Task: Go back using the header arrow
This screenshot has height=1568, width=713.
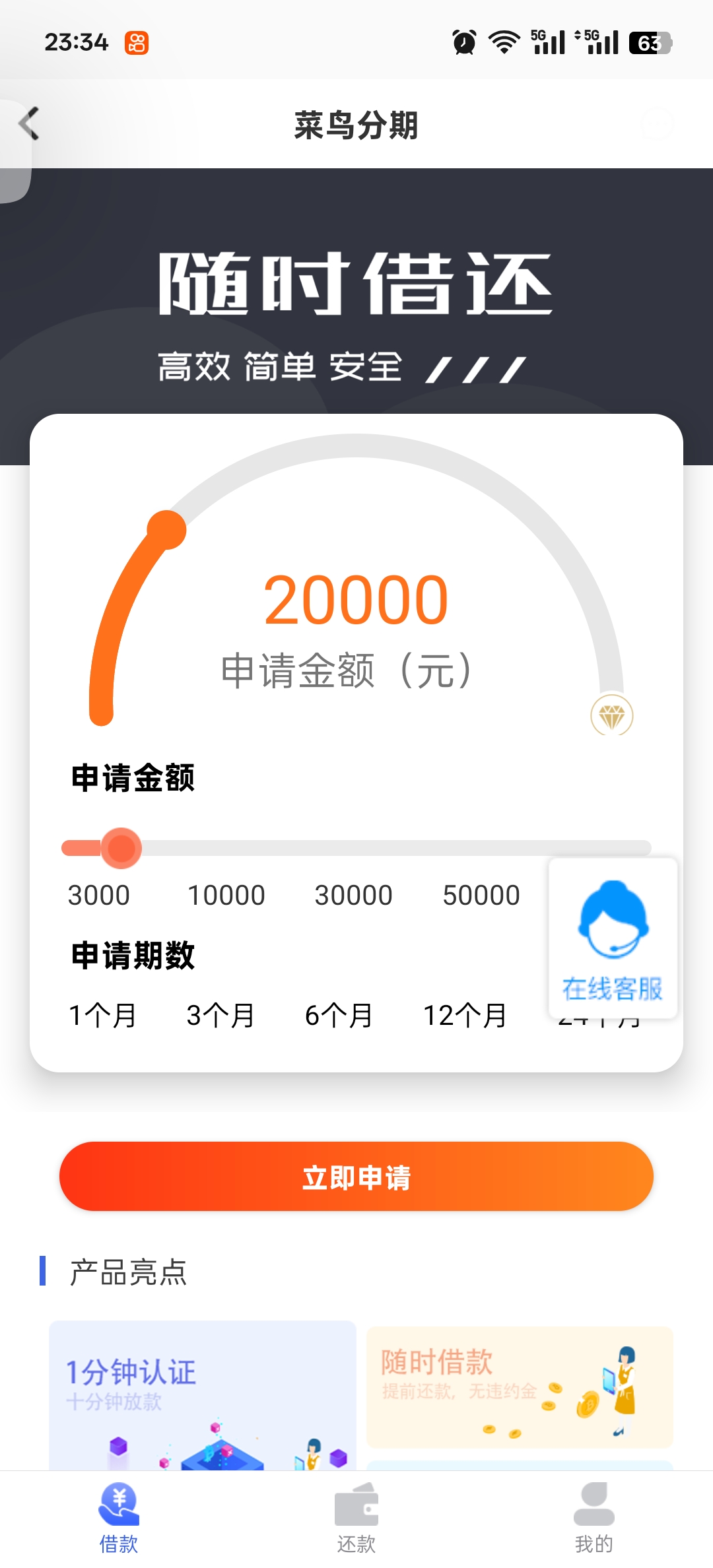Action: 29,124
